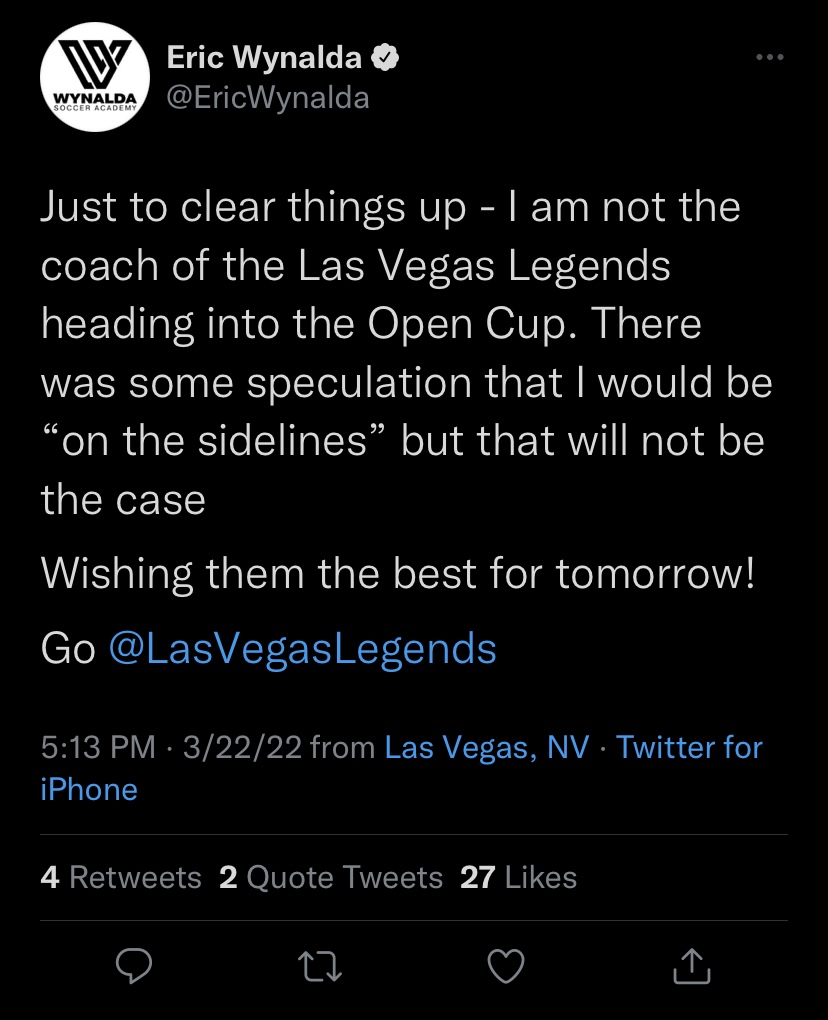
Task: Like this tweet with the heart
Action: pyautogui.click(x=506, y=964)
